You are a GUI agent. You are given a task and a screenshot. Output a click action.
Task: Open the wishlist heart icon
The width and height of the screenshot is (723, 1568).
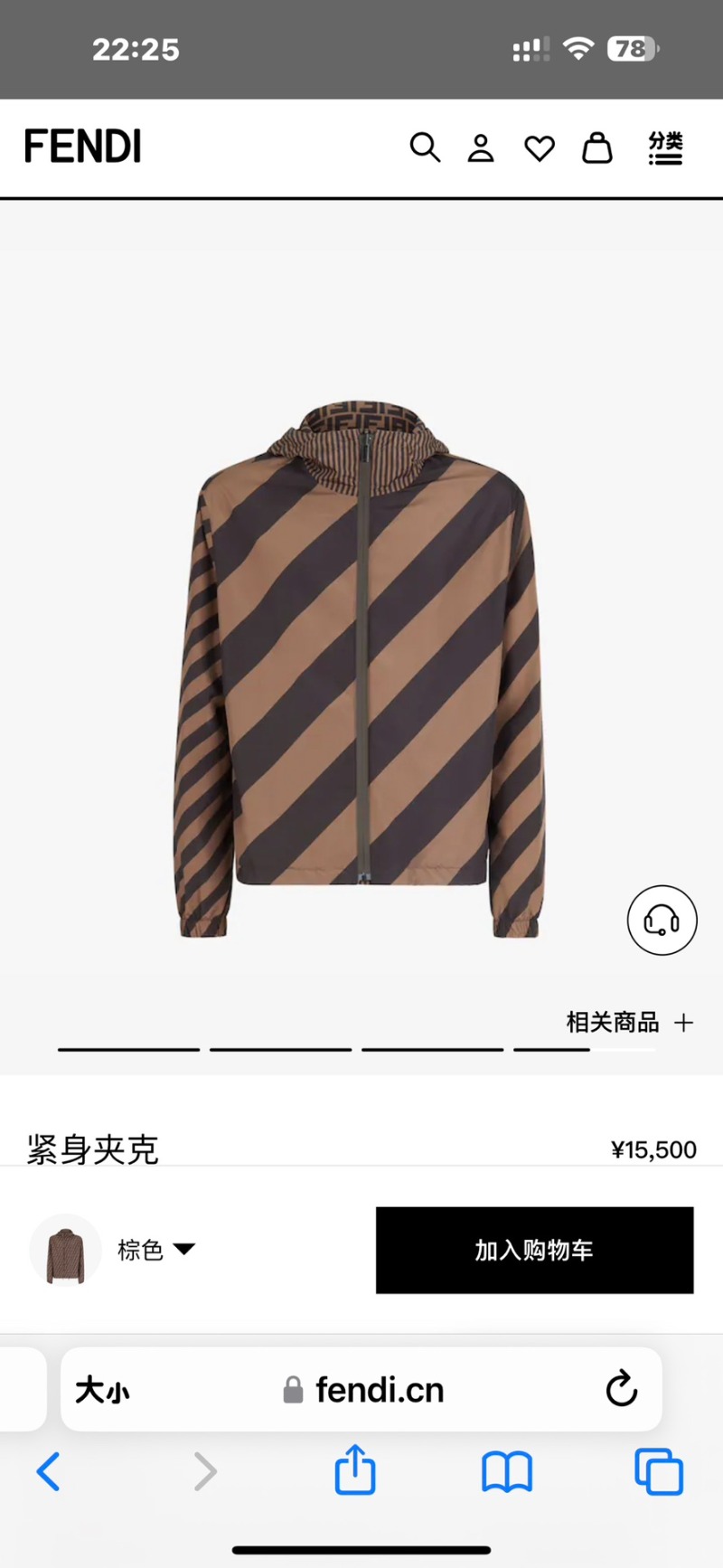pyautogui.click(x=540, y=148)
